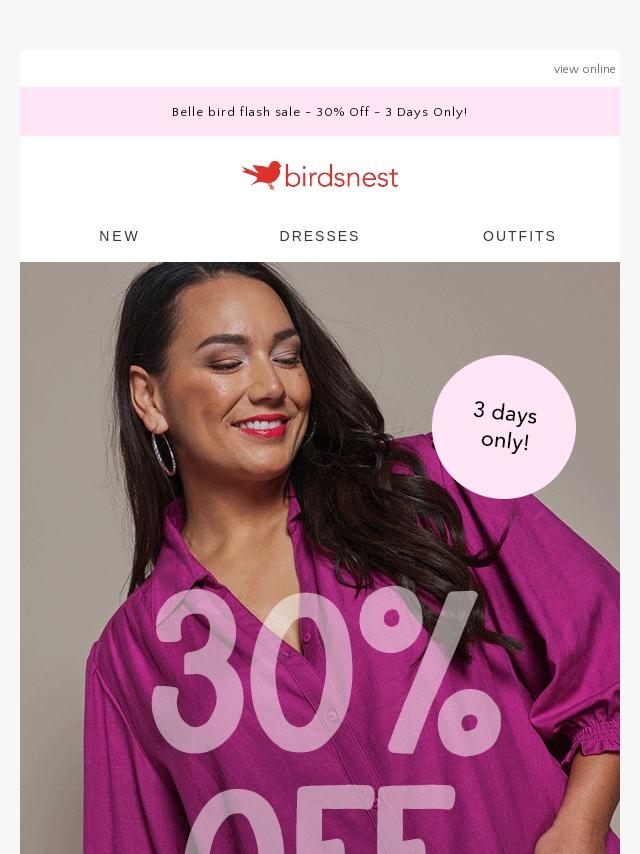Tap the Belle bird flash sale banner

point(320,112)
